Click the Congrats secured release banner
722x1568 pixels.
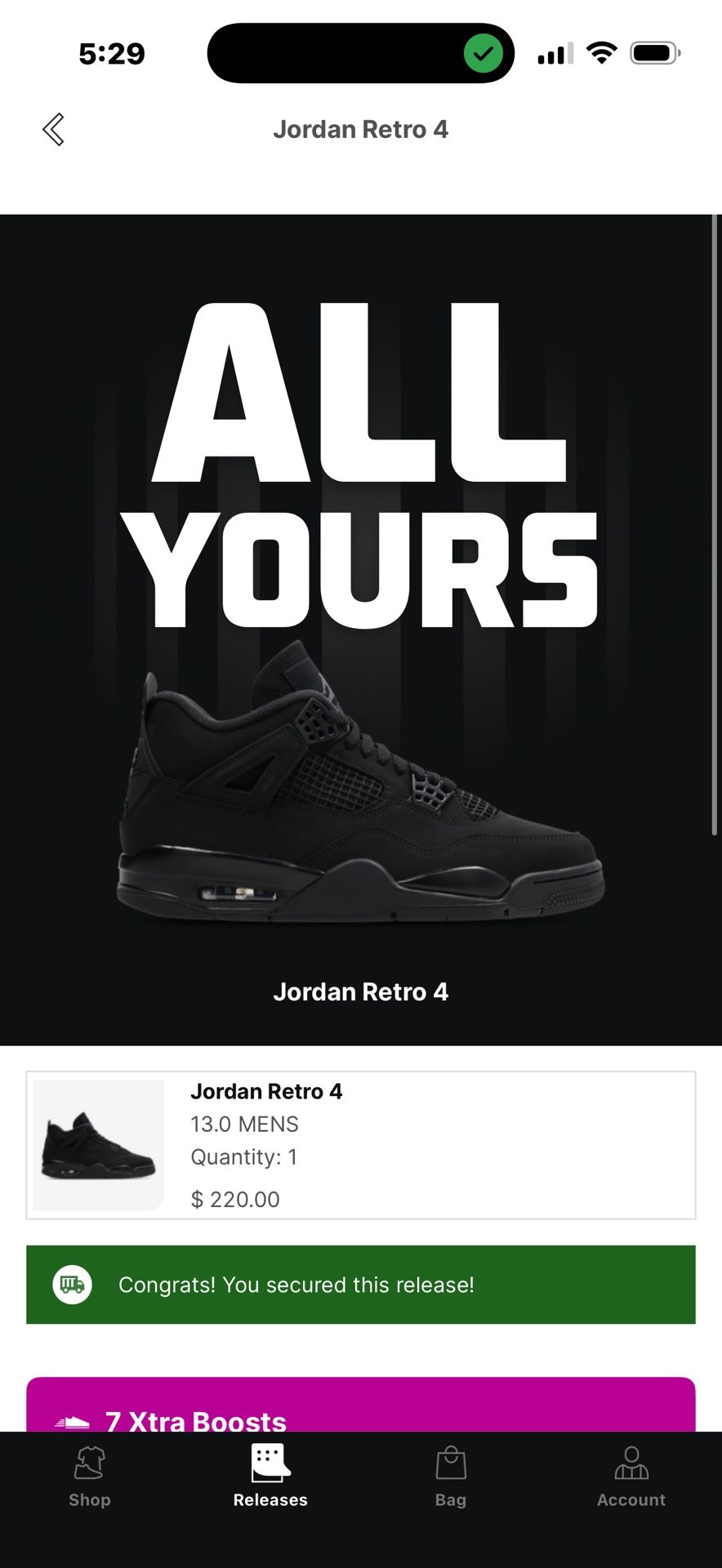(361, 1284)
